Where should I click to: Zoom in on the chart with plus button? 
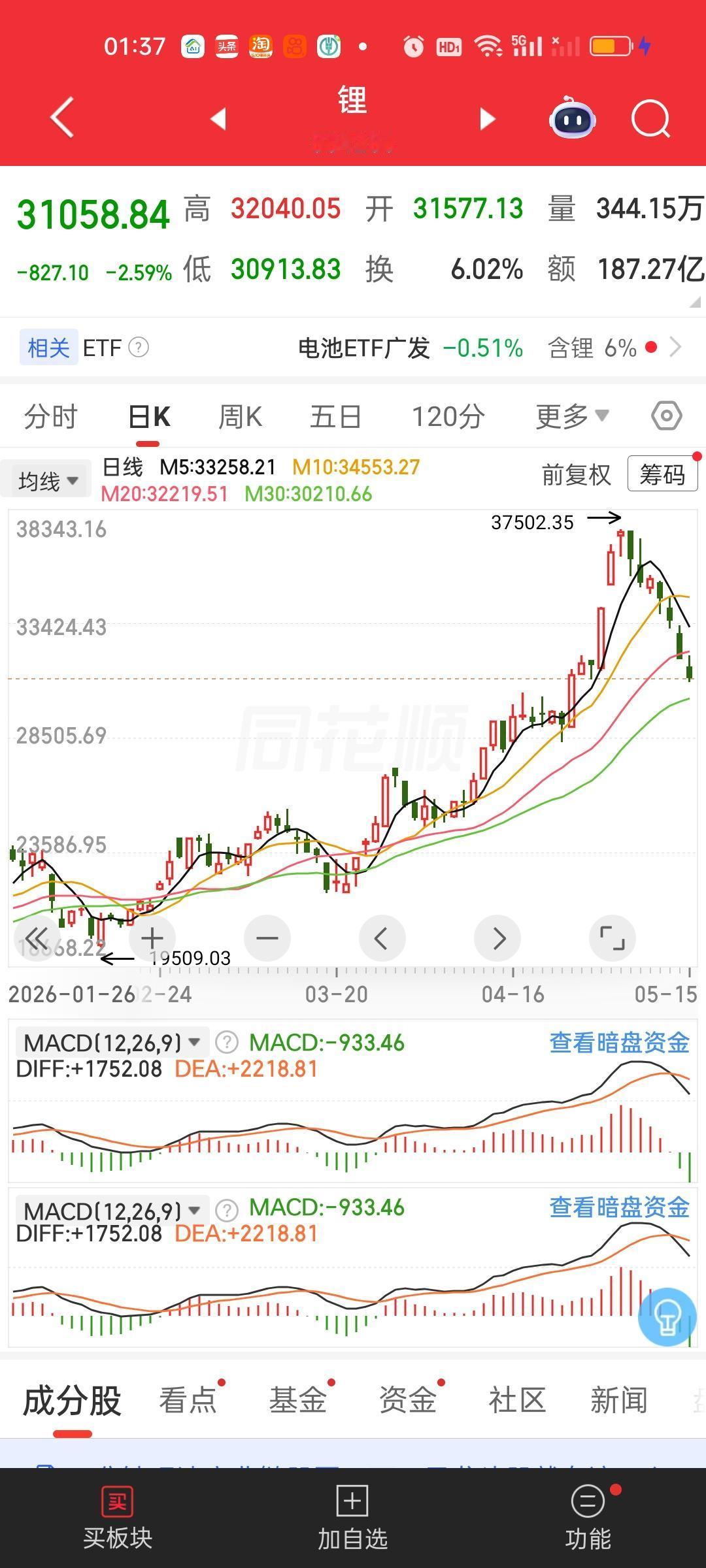152,938
